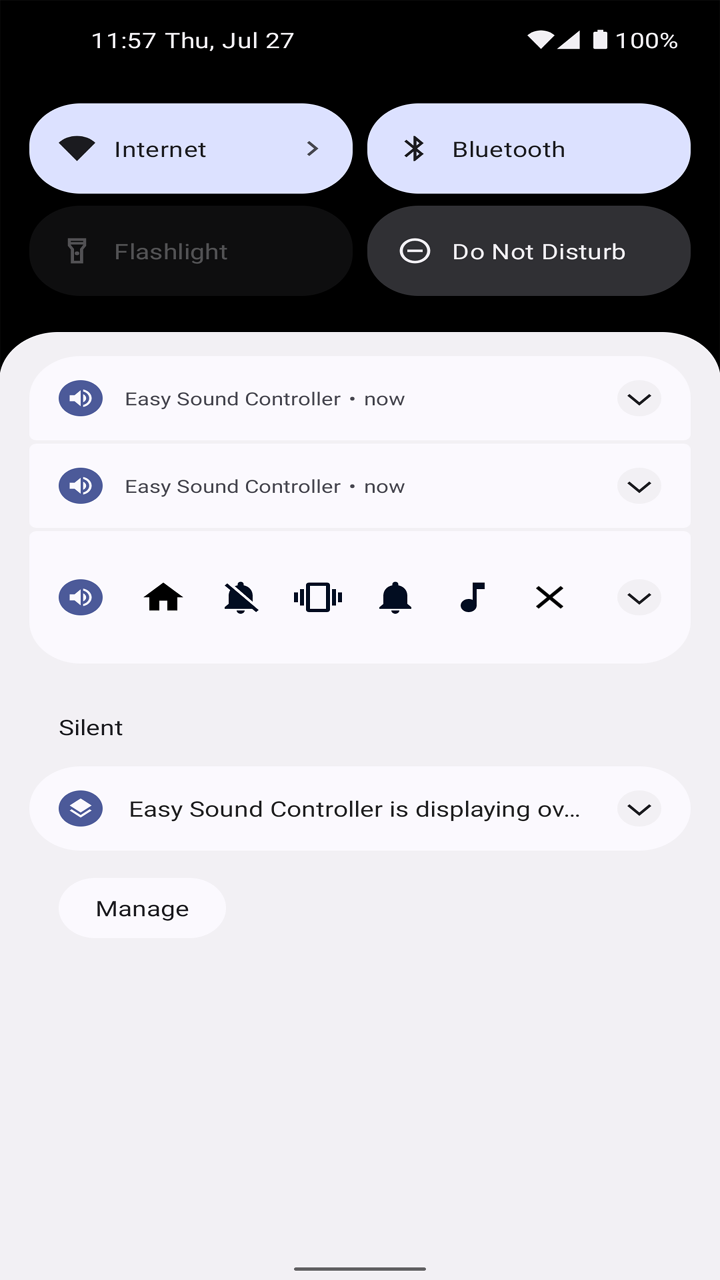The width and height of the screenshot is (720, 1280).
Task: Enable Do Not Disturb mode
Action: [528, 251]
